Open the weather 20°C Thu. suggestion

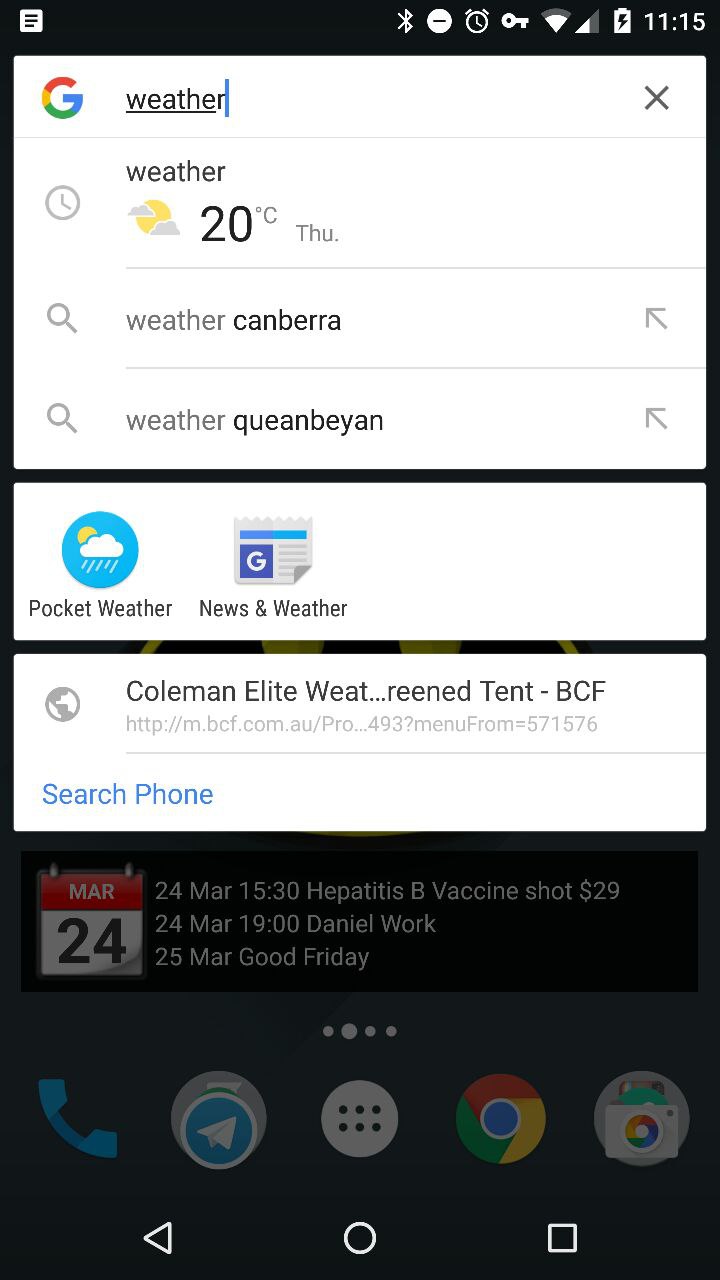tap(360, 203)
